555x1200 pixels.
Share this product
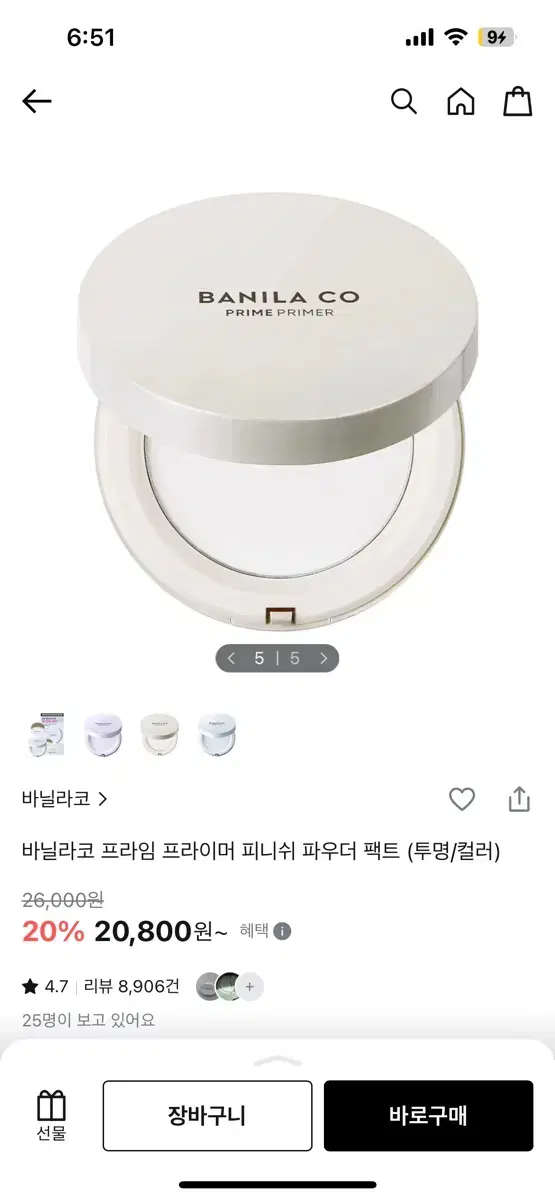click(x=519, y=799)
